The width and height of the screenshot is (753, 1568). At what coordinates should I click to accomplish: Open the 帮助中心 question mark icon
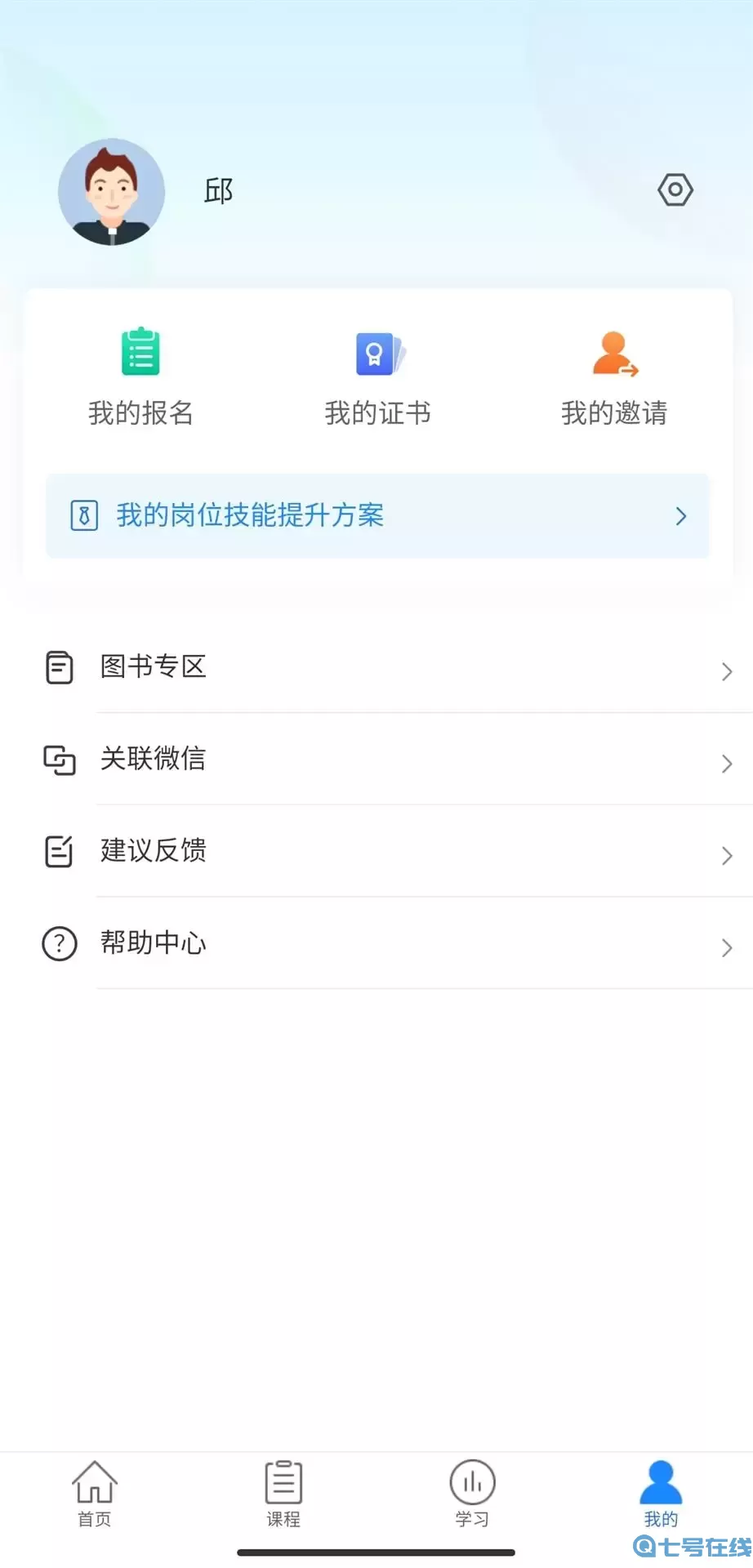(x=58, y=944)
